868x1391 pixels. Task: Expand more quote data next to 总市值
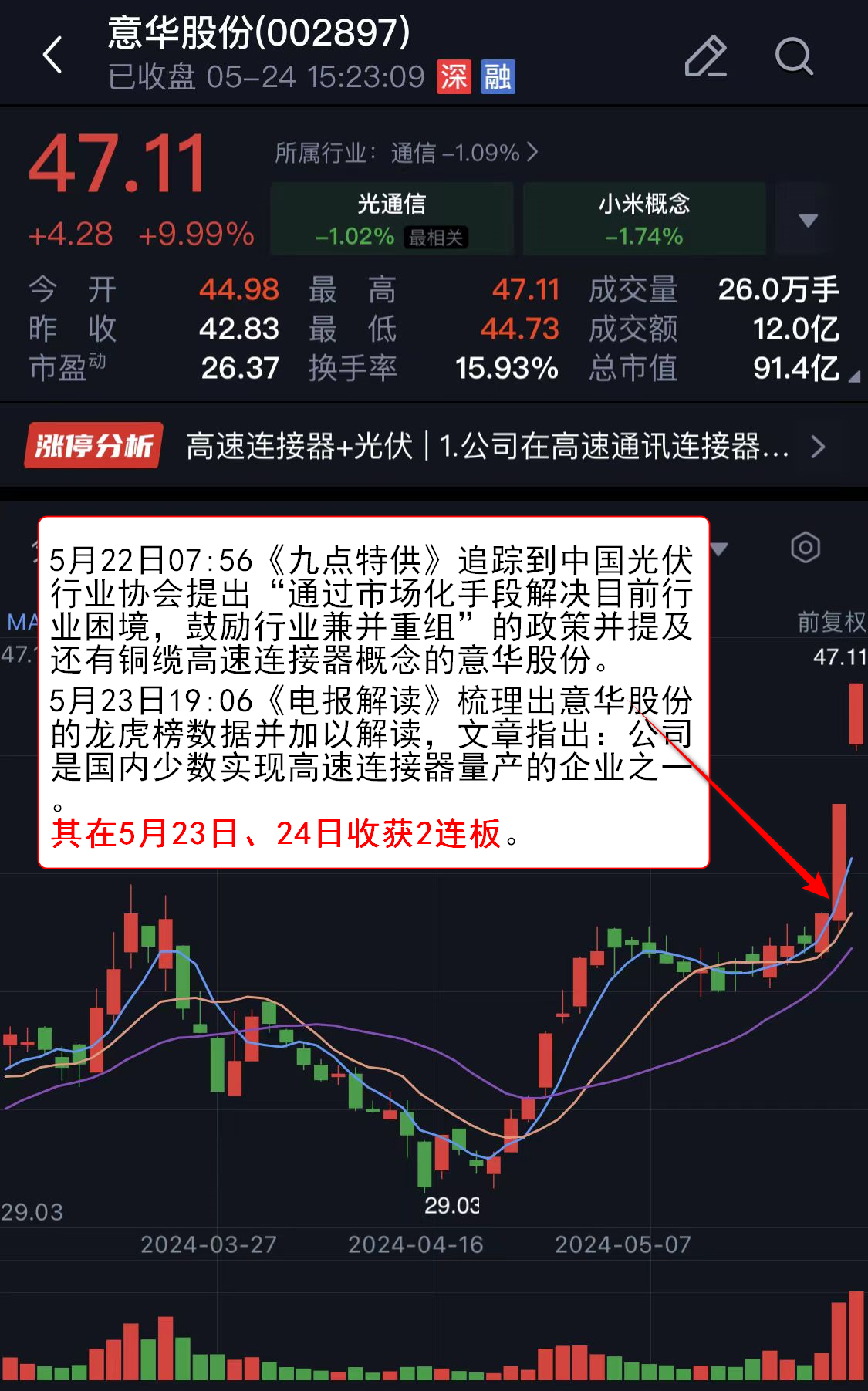[854, 377]
